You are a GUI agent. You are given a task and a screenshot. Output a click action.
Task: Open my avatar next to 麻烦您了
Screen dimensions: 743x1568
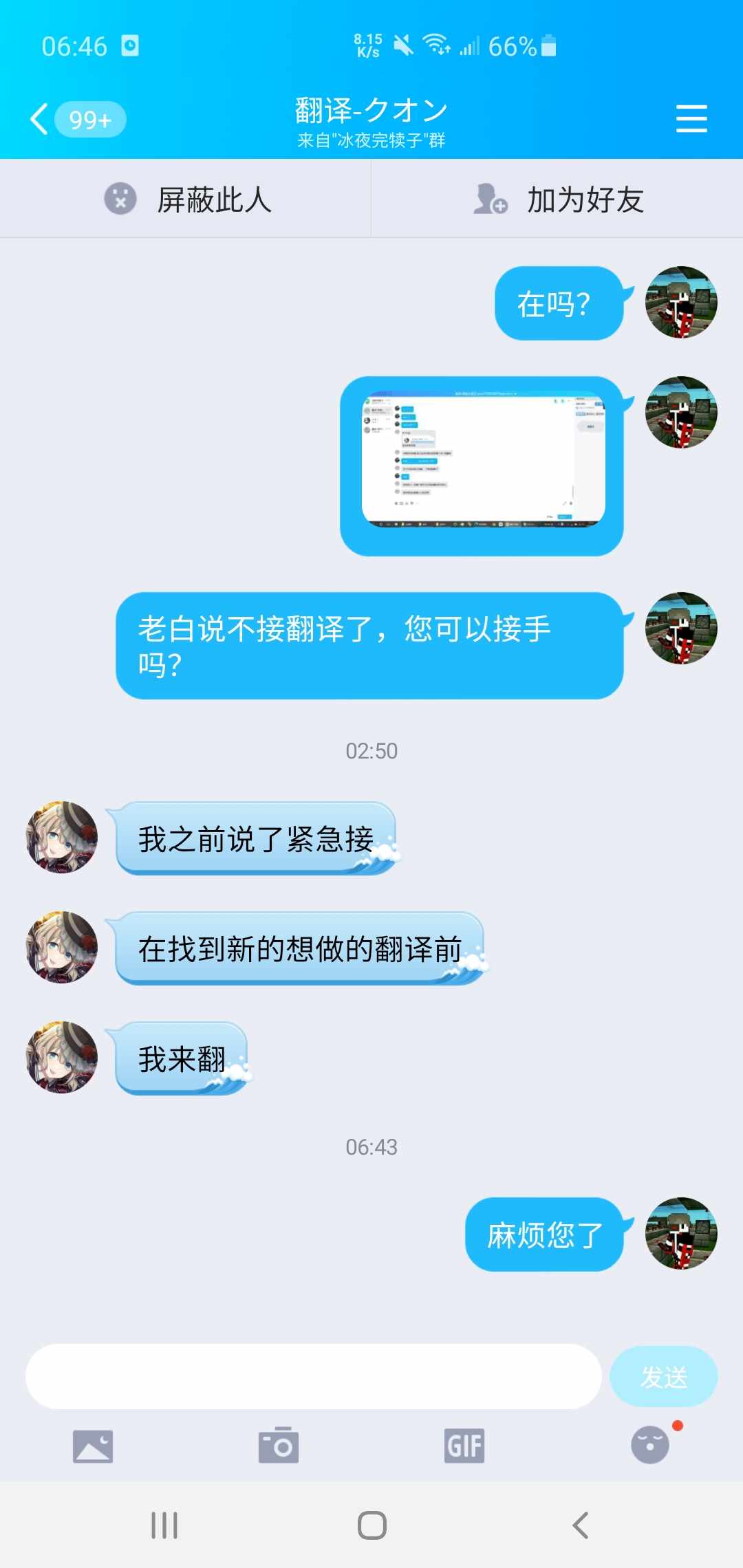(681, 1234)
